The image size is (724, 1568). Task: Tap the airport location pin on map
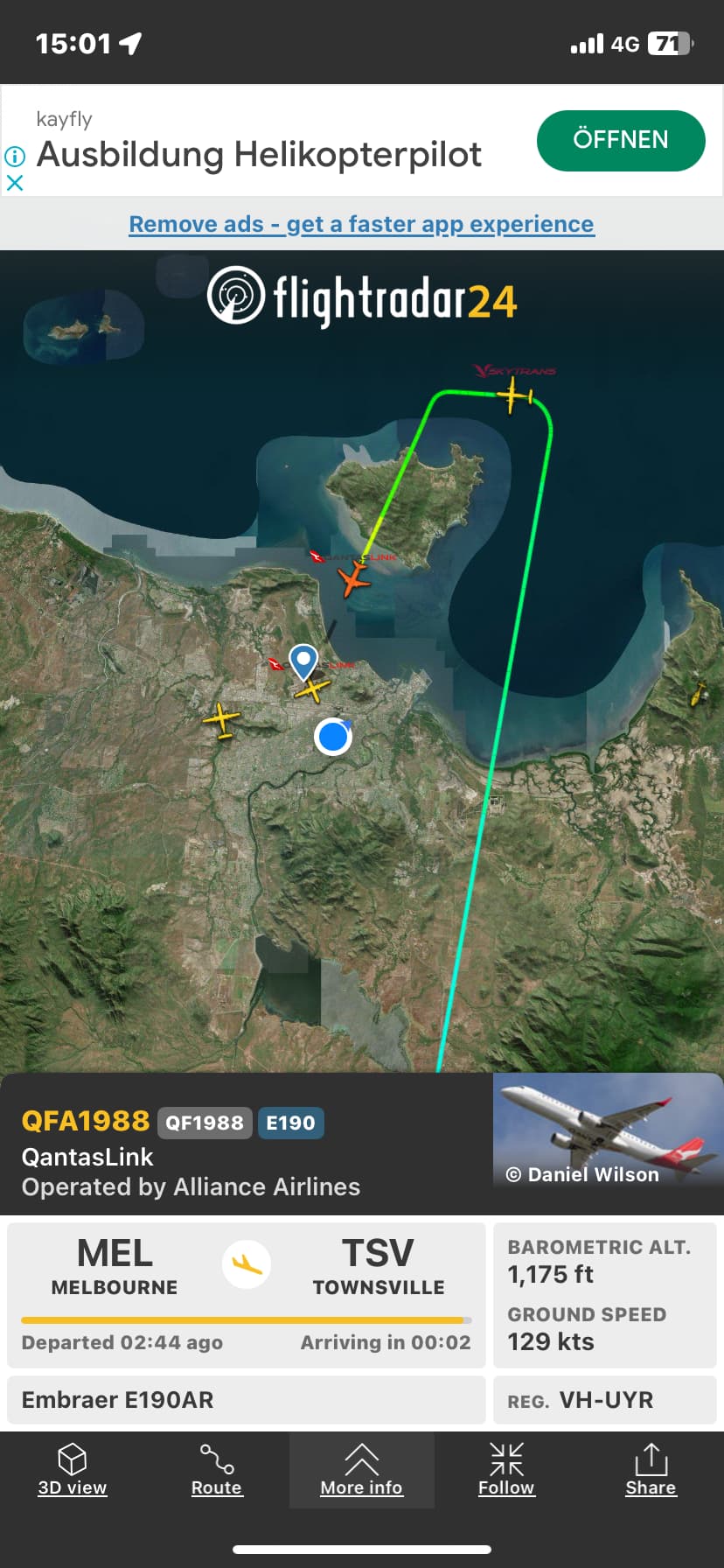click(x=303, y=660)
